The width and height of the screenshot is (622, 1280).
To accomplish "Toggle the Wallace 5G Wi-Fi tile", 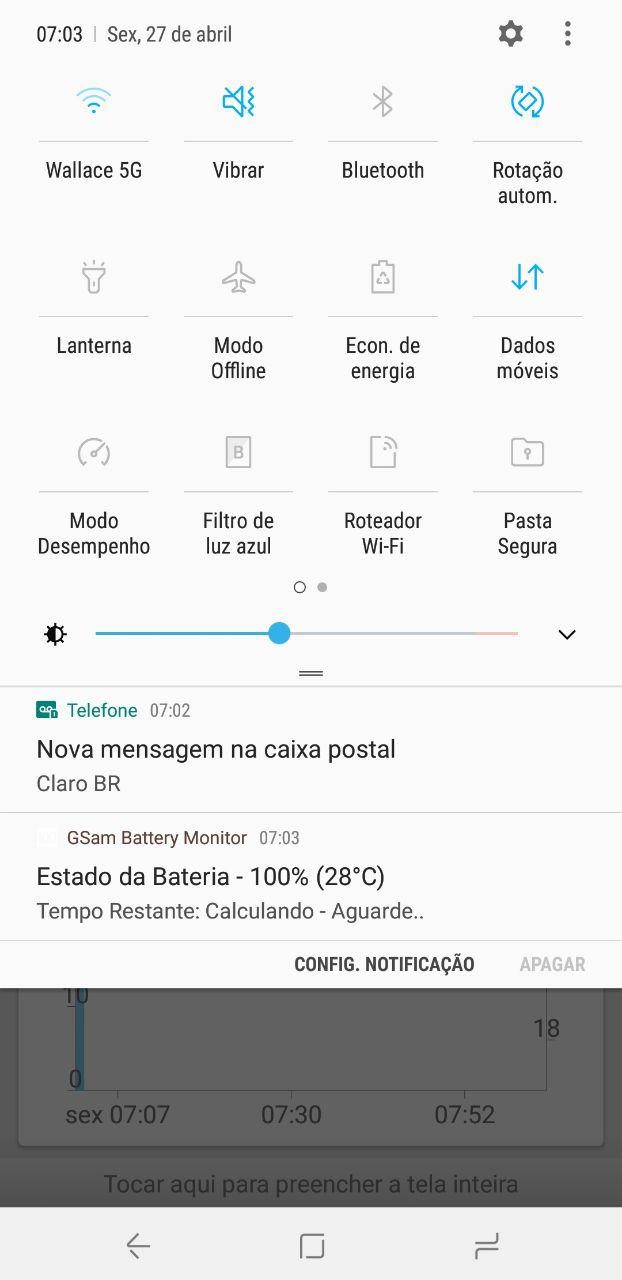I will tap(94, 101).
